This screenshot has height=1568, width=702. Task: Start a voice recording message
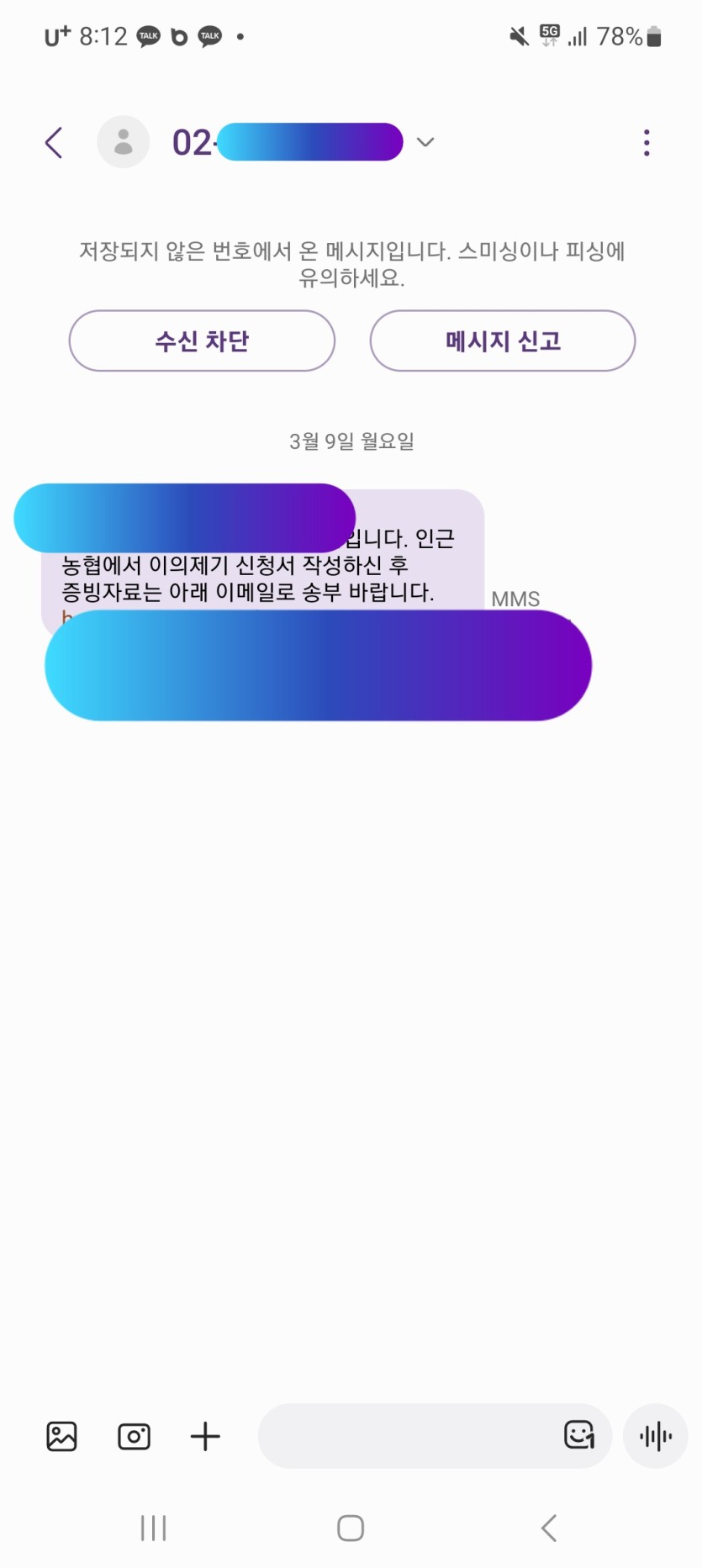point(656,1436)
